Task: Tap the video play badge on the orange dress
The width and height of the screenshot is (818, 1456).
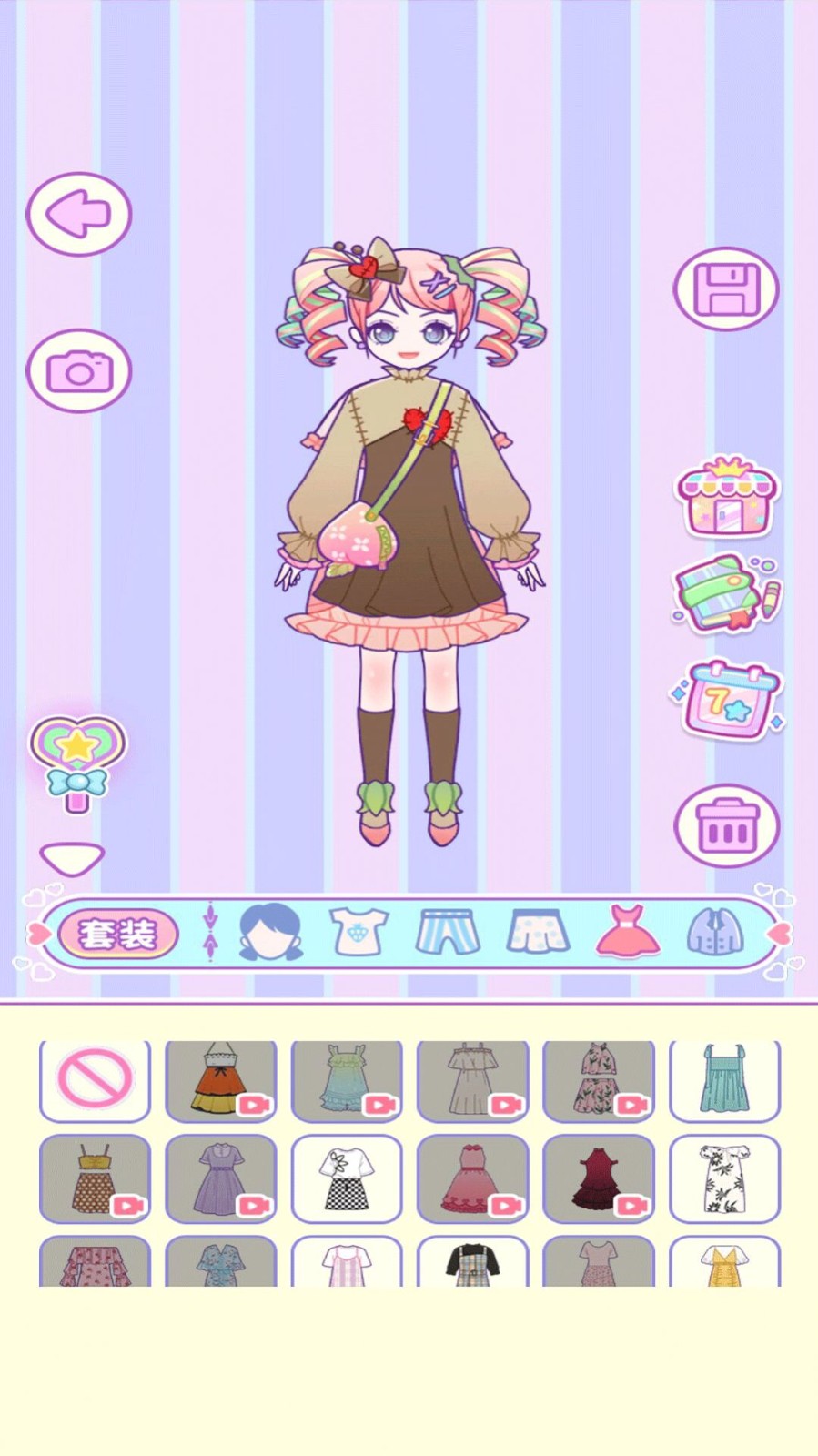Action: tap(254, 1104)
